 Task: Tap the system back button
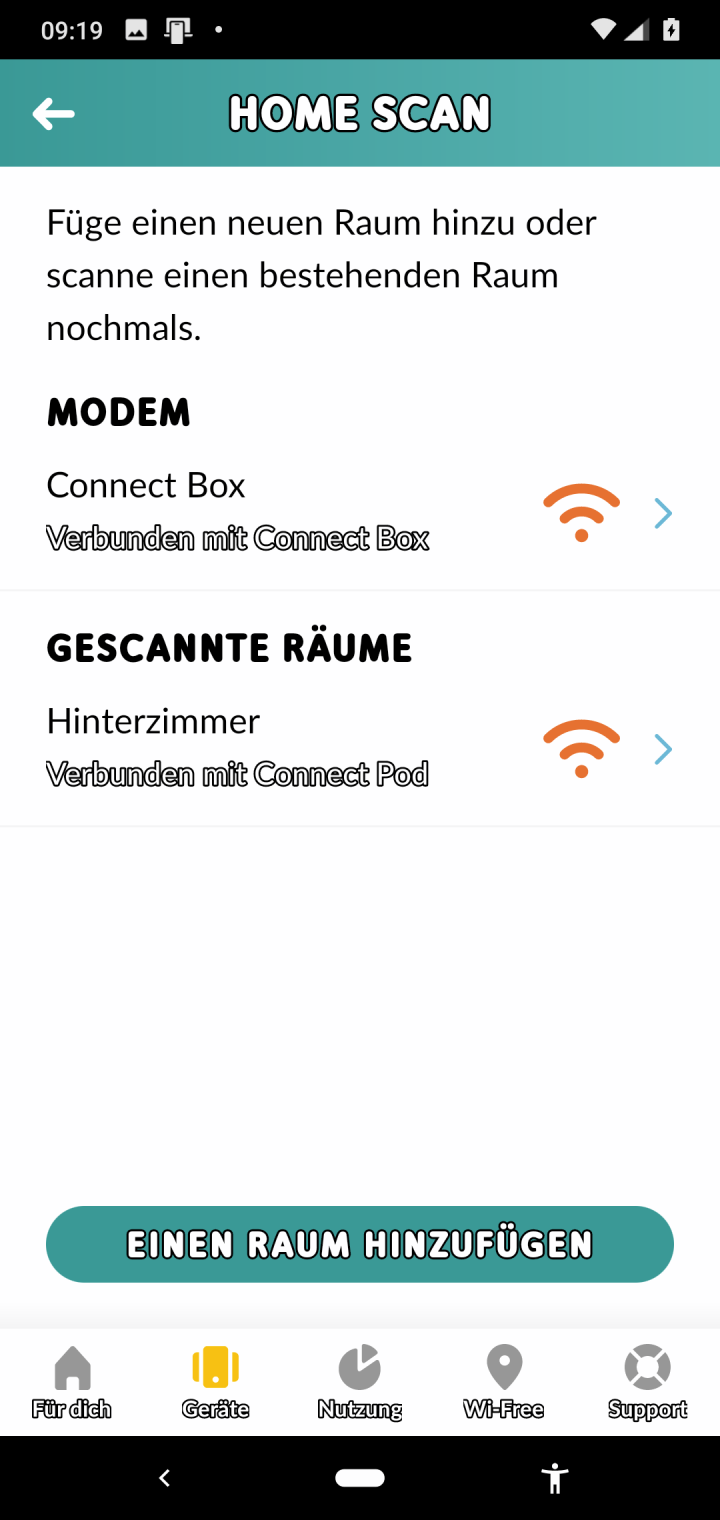[165, 1478]
